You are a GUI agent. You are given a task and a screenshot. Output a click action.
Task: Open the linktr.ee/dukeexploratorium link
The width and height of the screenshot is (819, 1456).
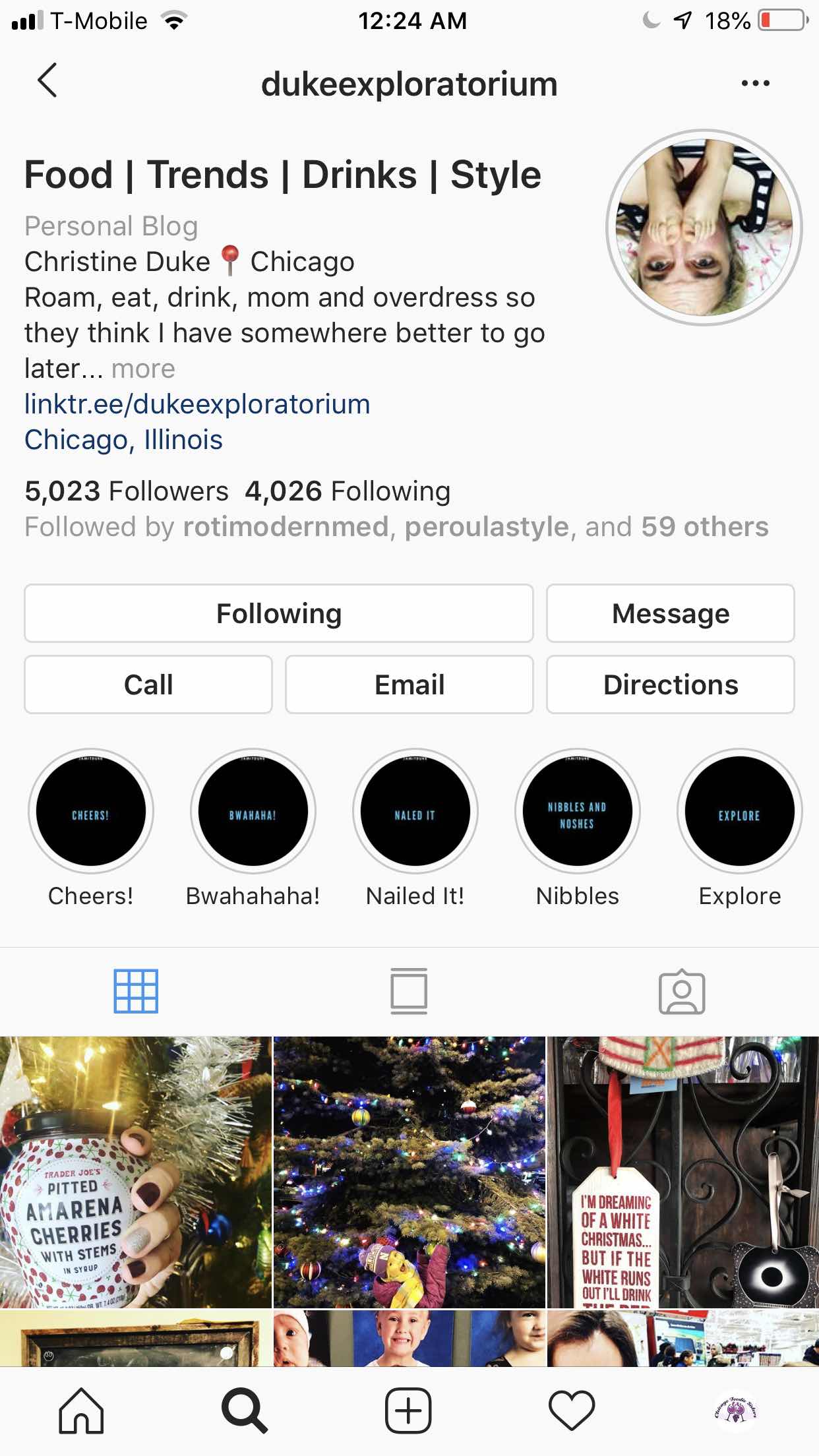[197, 404]
